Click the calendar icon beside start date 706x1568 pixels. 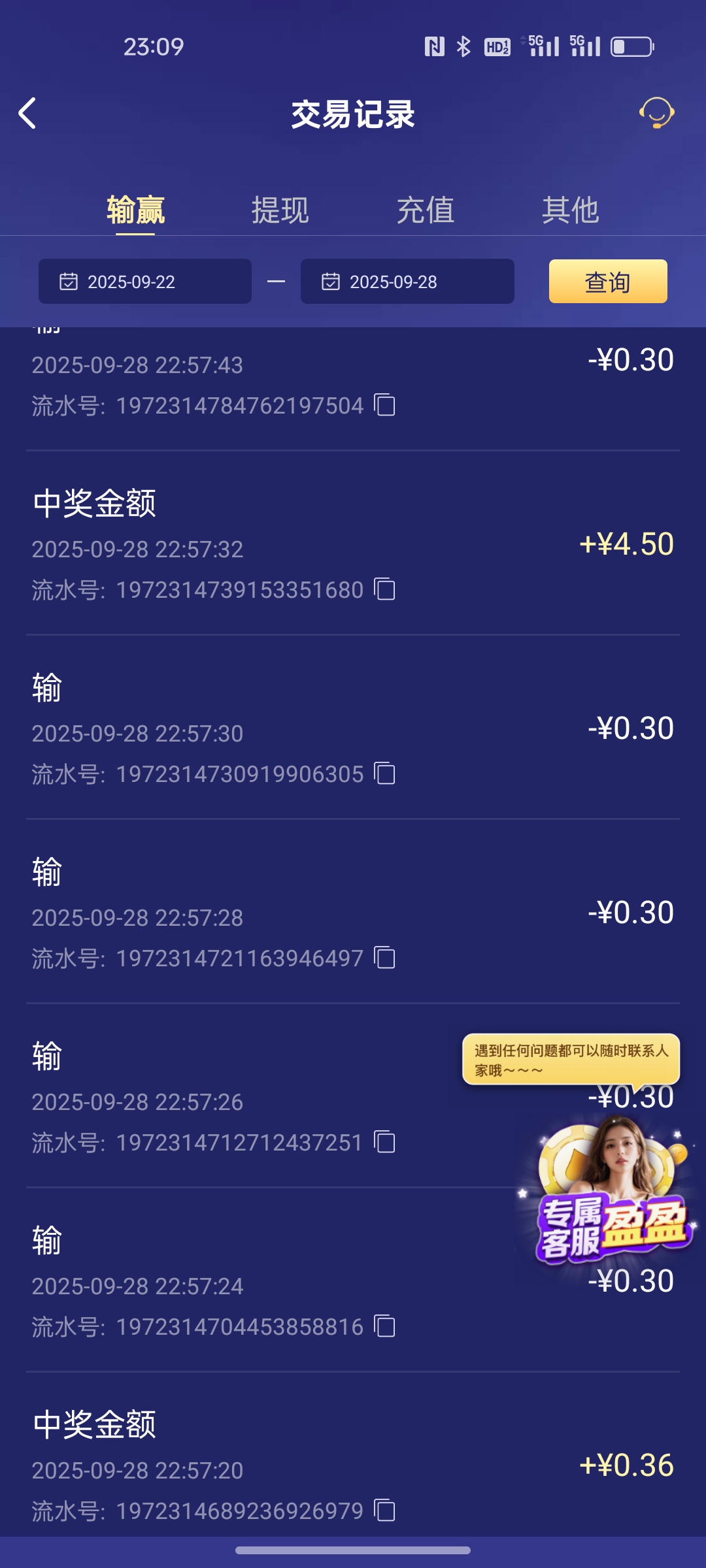pos(67,282)
